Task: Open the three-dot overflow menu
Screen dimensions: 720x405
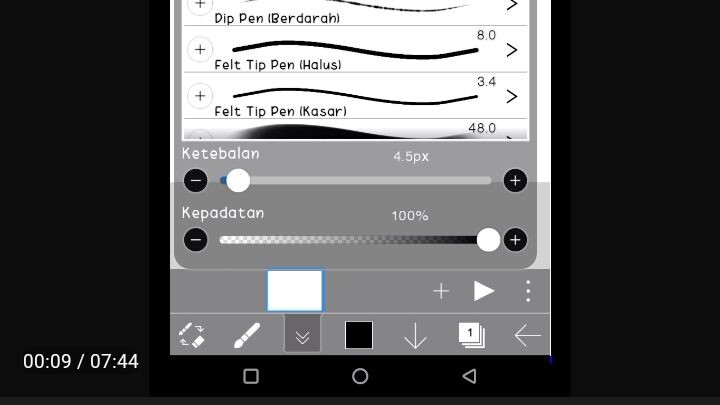Action: 528,291
